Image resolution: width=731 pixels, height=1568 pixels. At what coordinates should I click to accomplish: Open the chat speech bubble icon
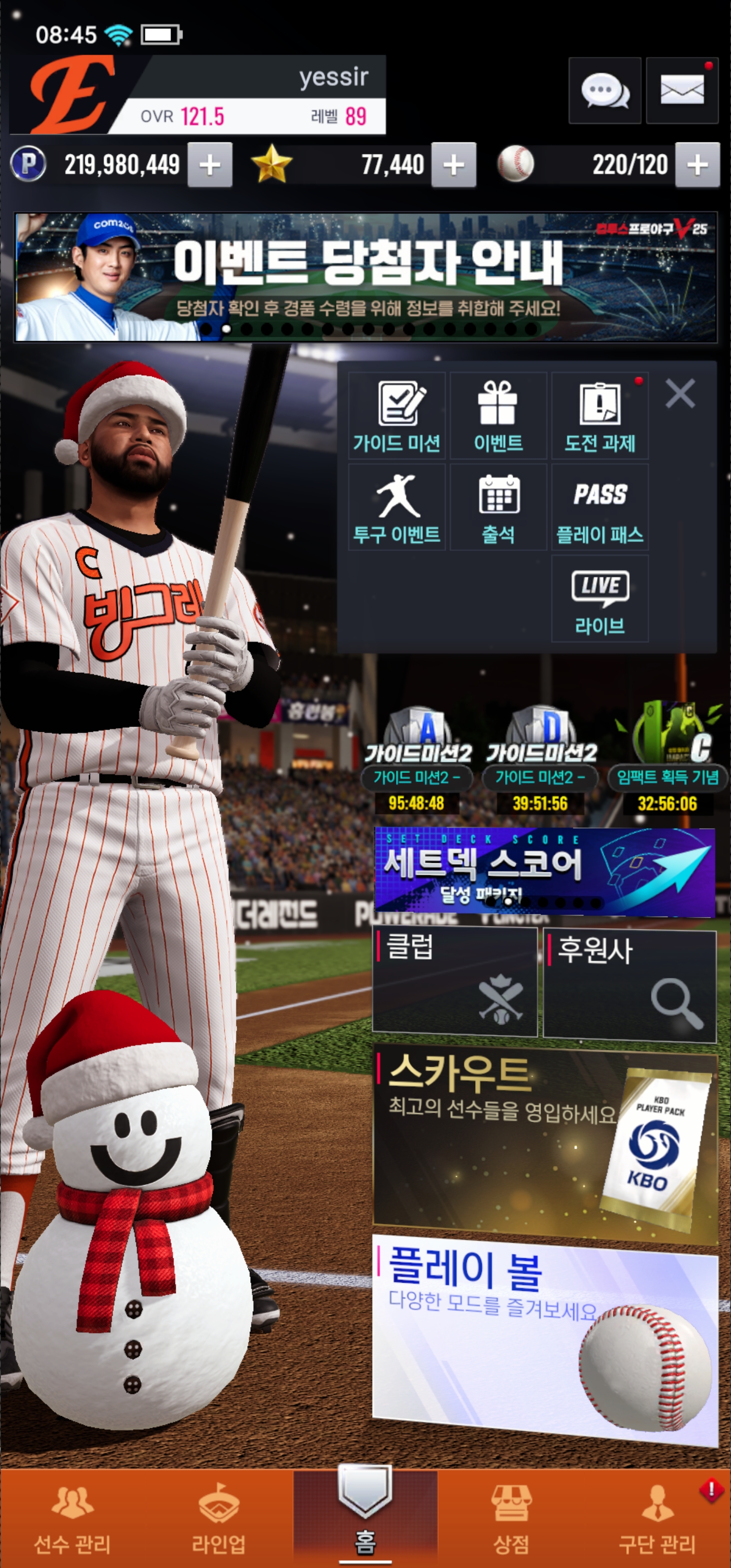tap(604, 91)
